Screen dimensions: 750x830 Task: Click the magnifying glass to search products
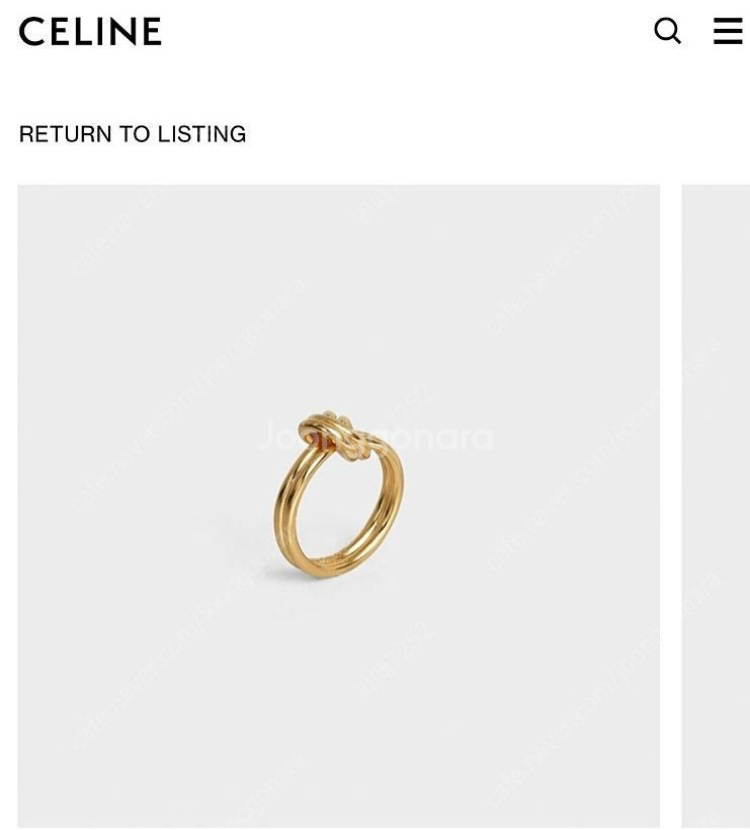(668, 31)
